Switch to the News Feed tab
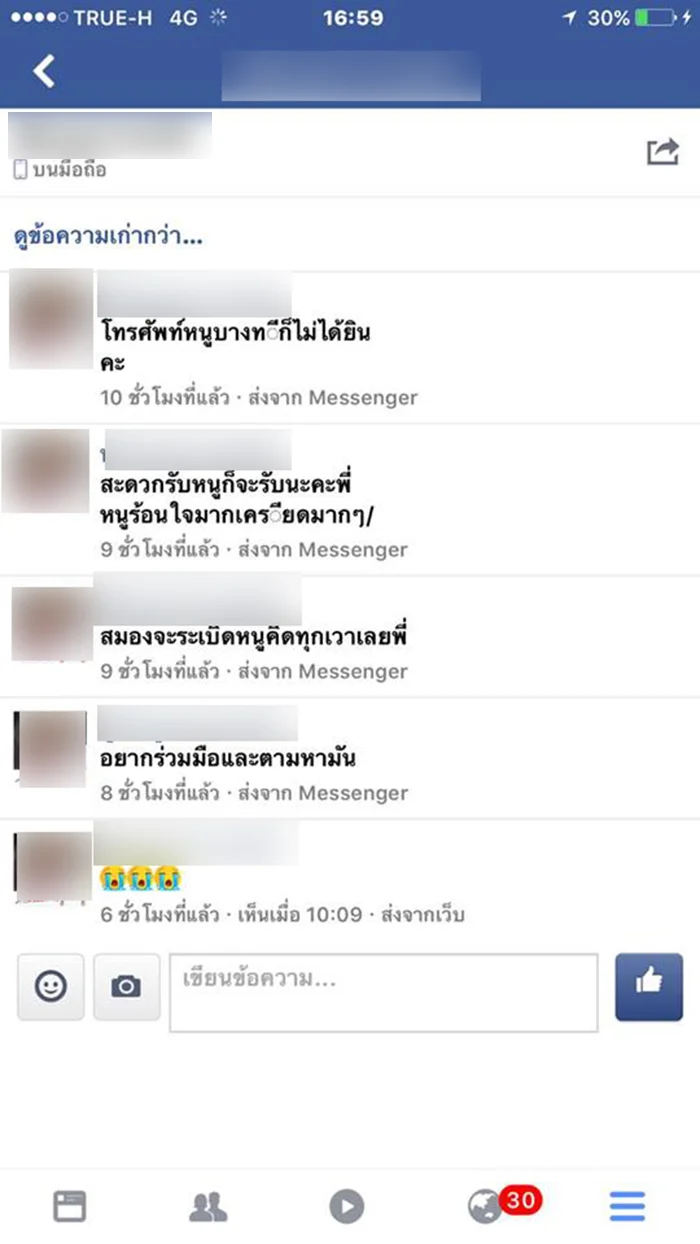700x1244 pixels. (x=70, y=1207)
